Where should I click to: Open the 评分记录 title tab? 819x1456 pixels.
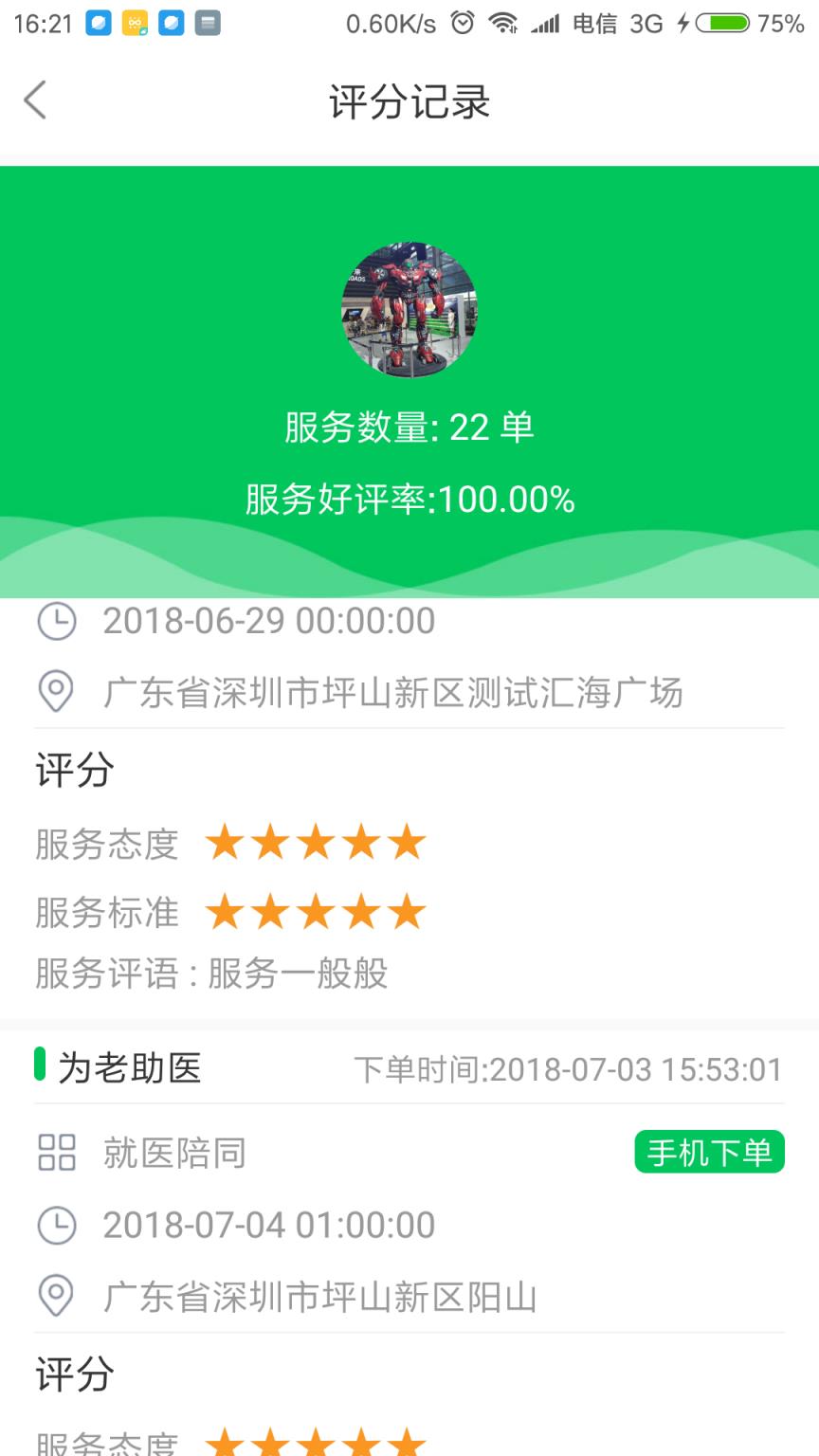coord(409,101)
